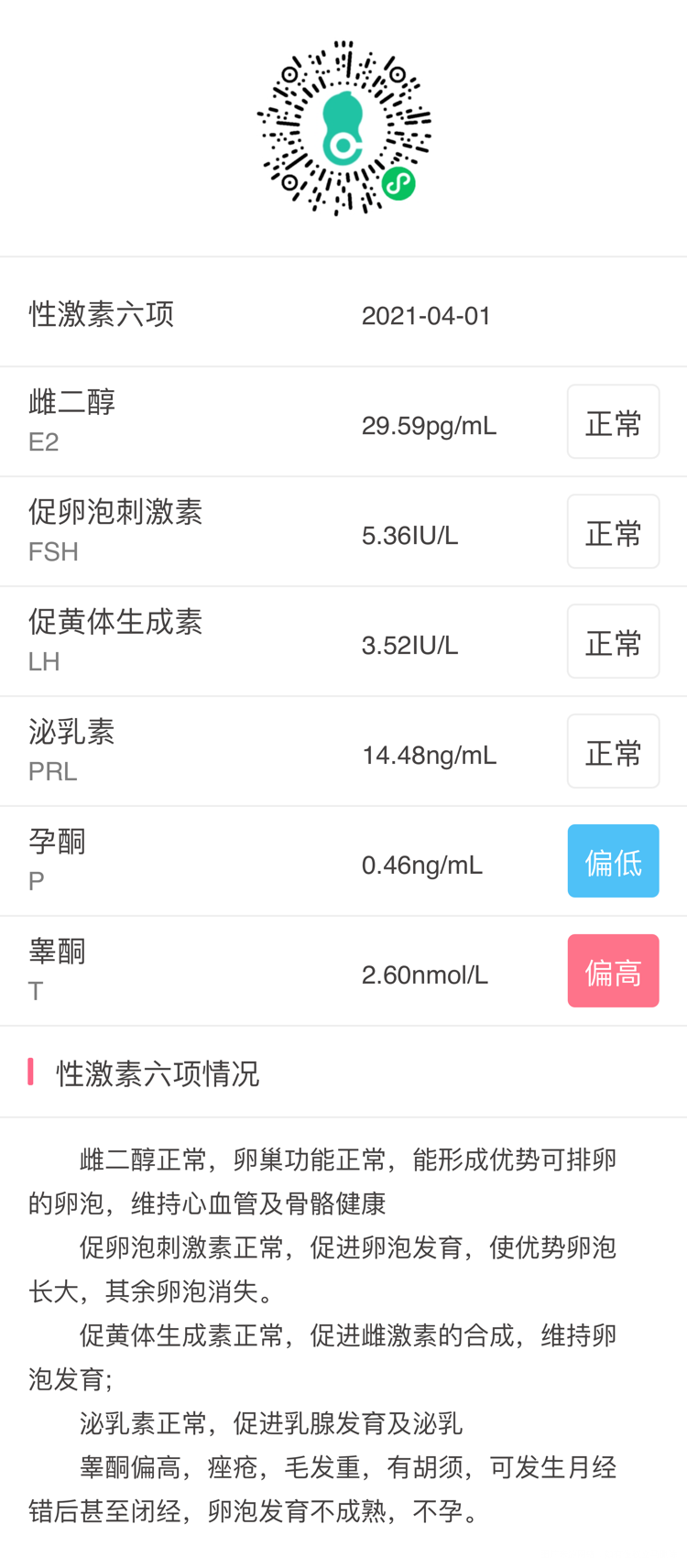
Task: Toggle the 偏高 status badge for 睾酮
Action: click(x=613, y=970)
